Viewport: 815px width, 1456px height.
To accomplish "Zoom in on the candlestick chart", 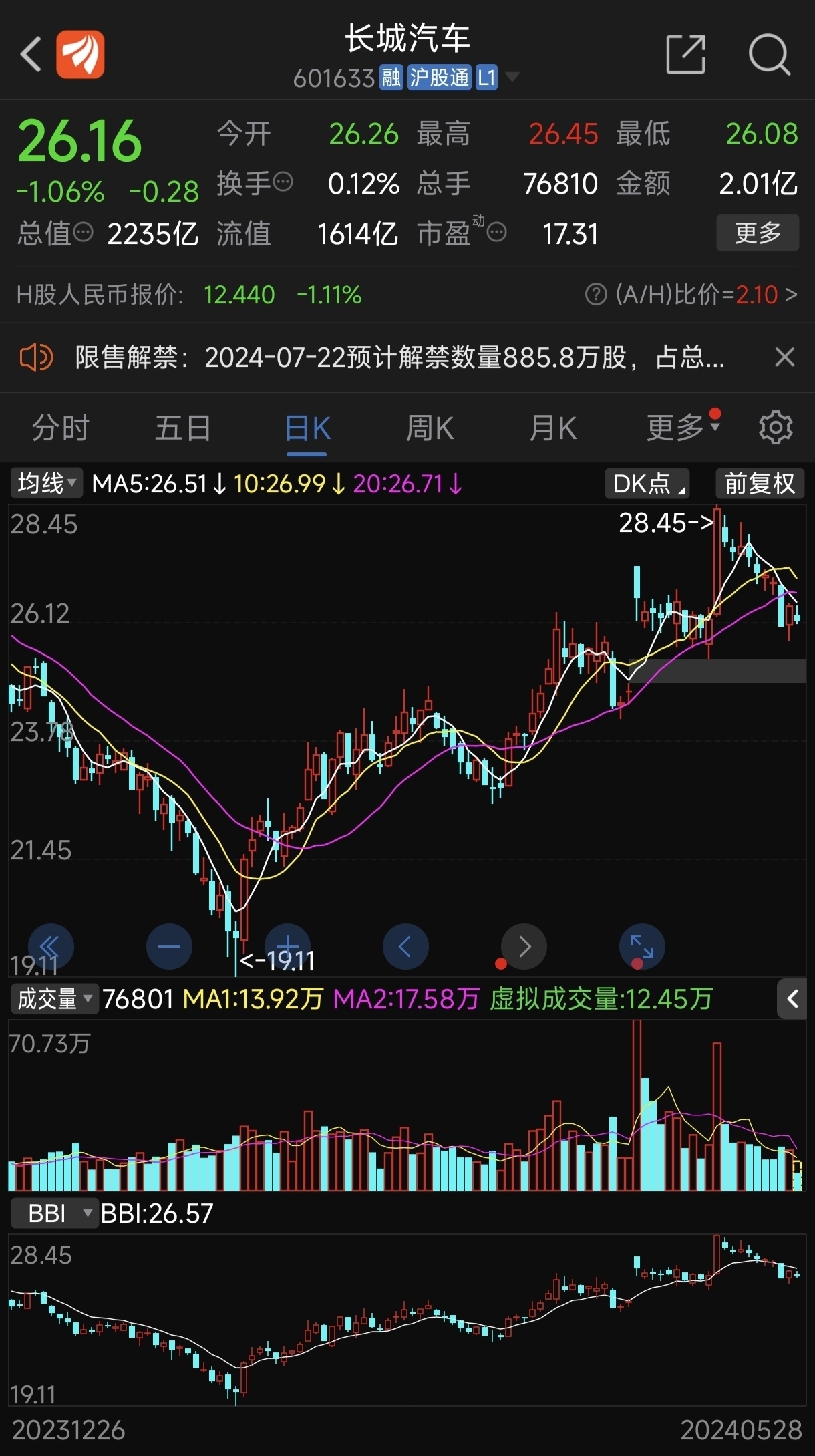I will coord(287,946).
